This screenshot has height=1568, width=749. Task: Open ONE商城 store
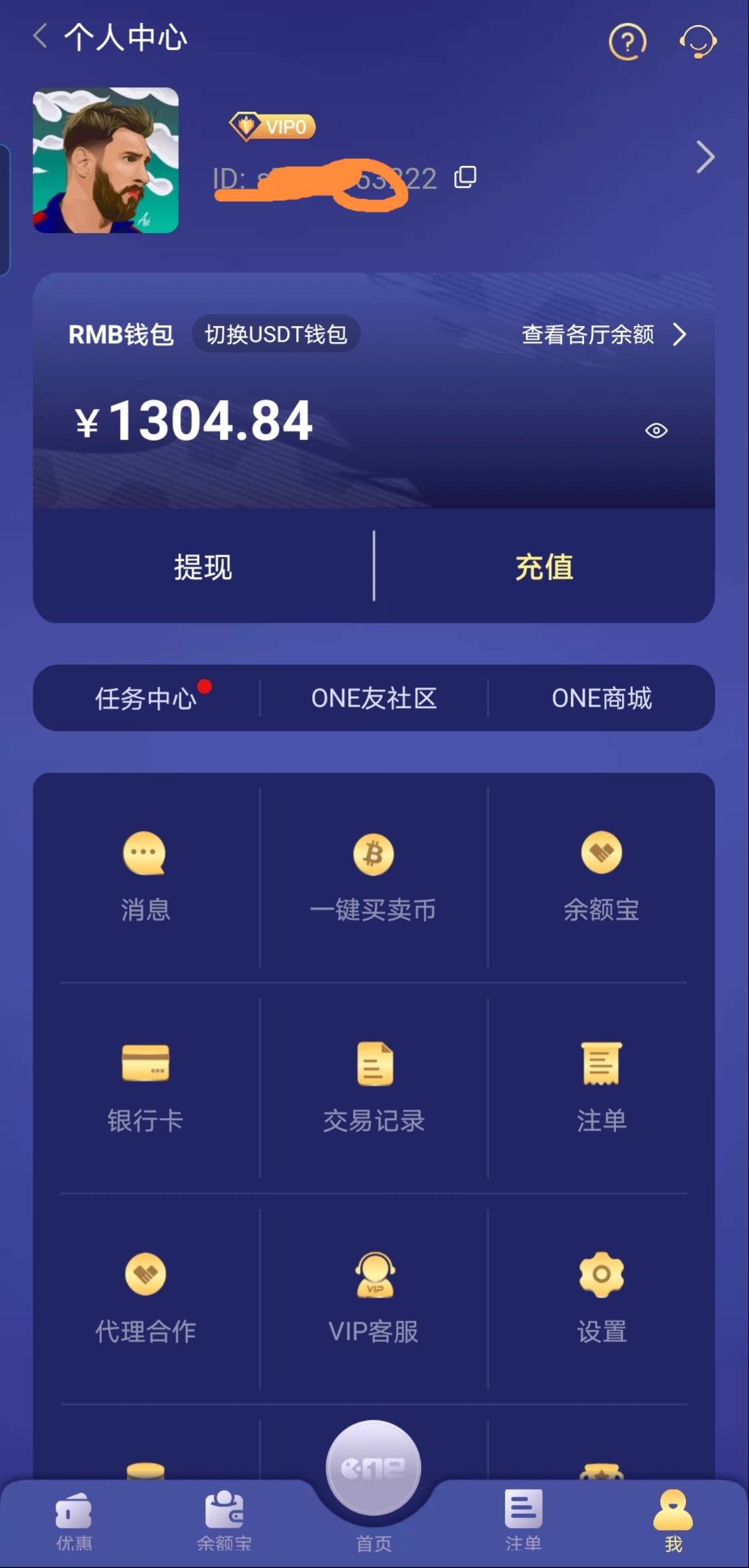(601, 698)
